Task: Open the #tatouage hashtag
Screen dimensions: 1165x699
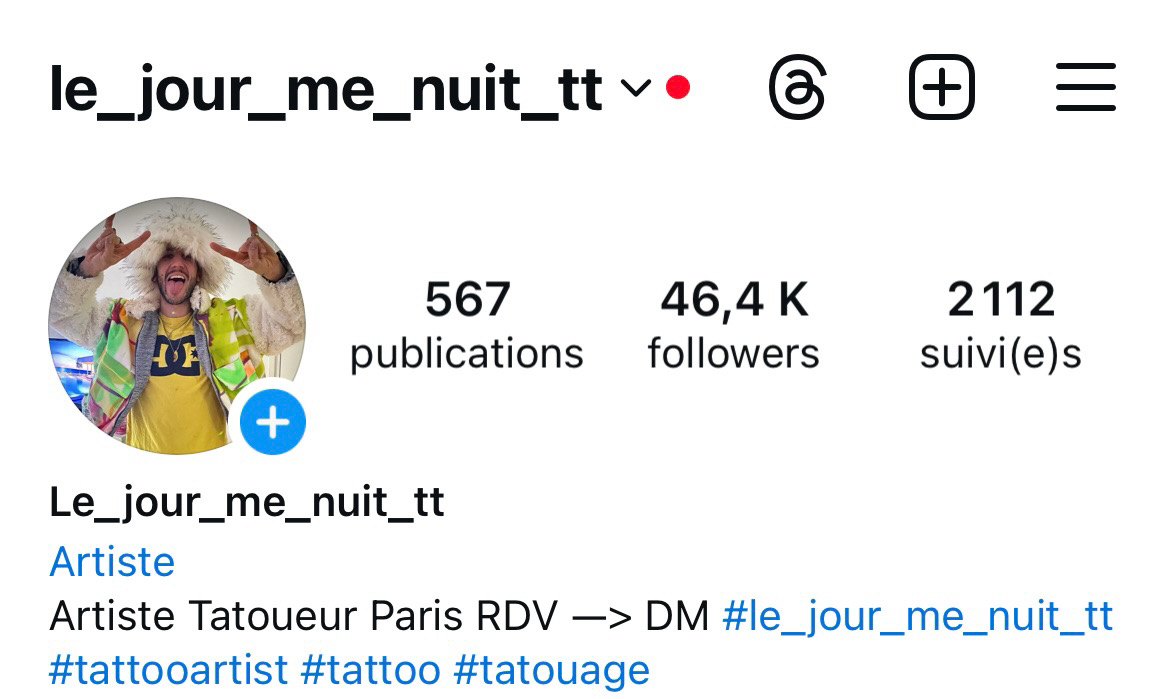Action: click(x=551, y=669)
